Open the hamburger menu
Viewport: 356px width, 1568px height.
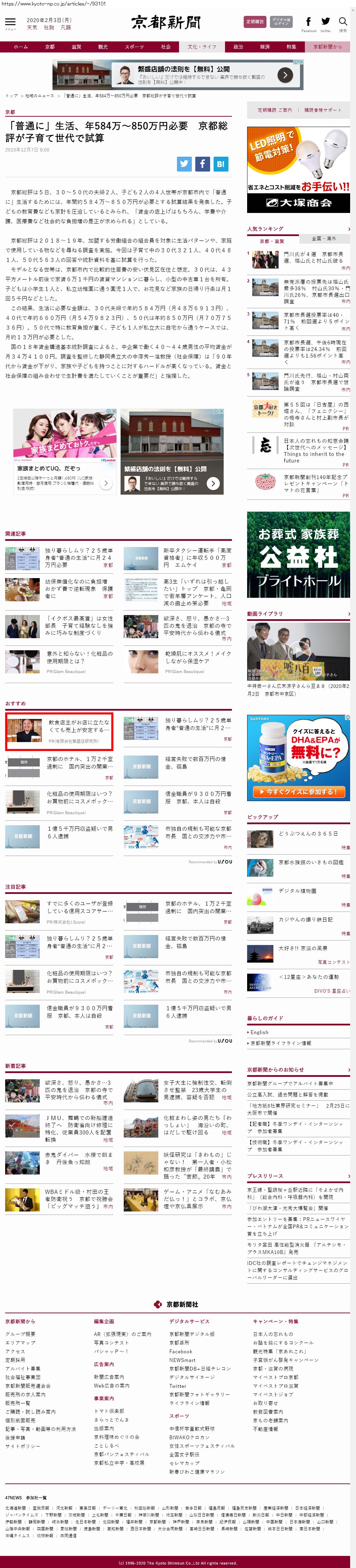pos(10,22)
